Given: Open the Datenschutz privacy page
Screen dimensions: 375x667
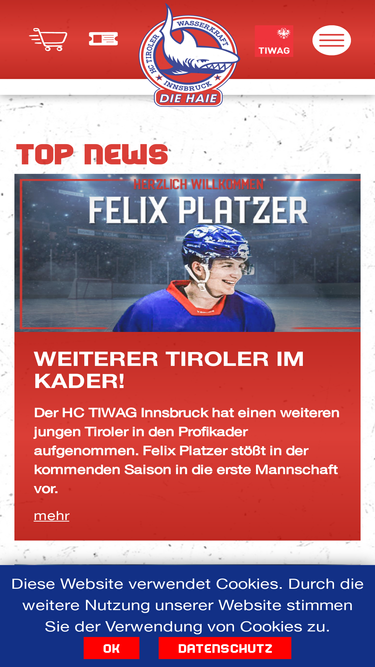Looking at the screenshot, I should click(225, 648).
